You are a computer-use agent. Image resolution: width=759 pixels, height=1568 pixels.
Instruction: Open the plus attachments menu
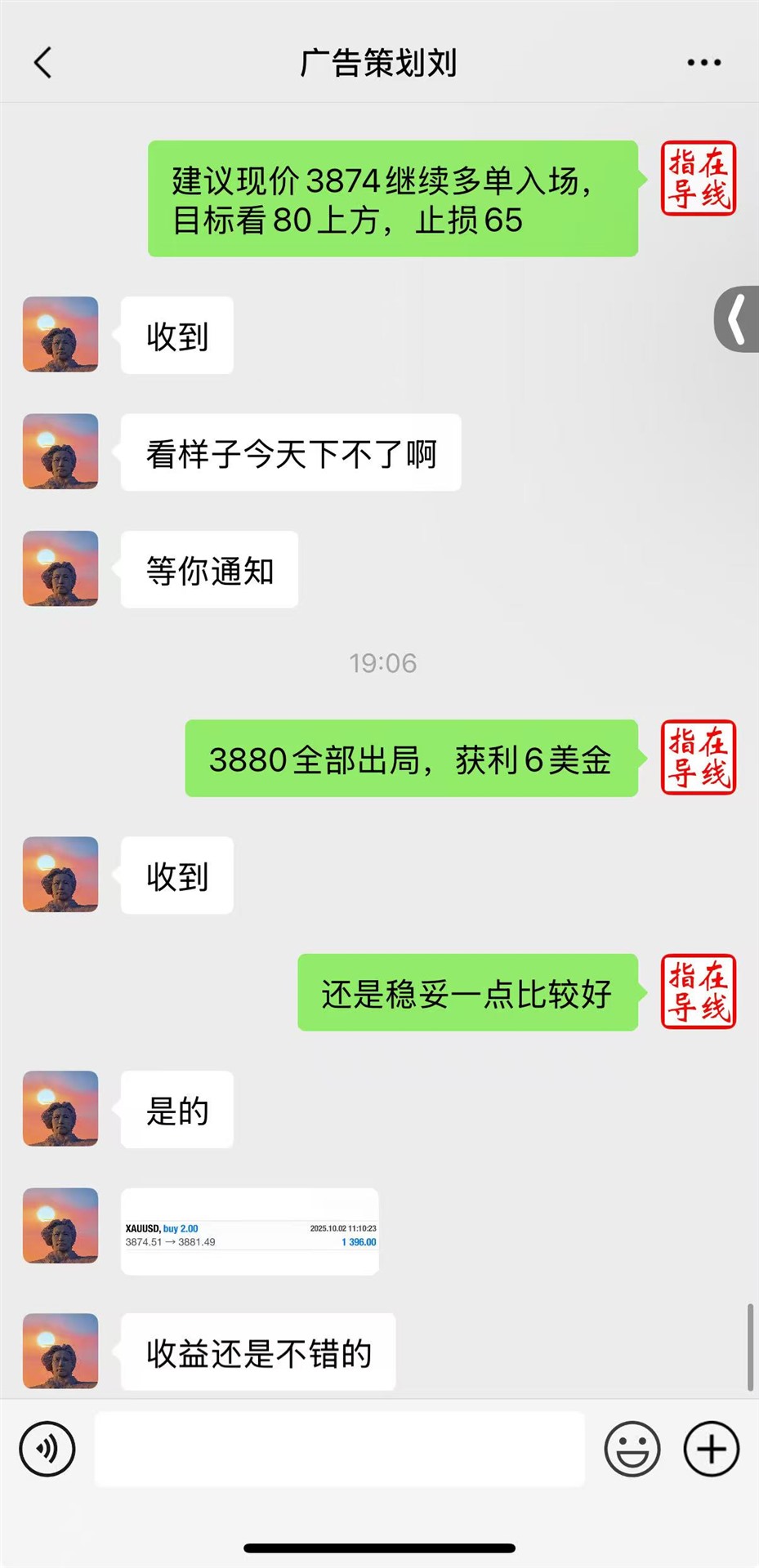click(x=711, y=1449)
